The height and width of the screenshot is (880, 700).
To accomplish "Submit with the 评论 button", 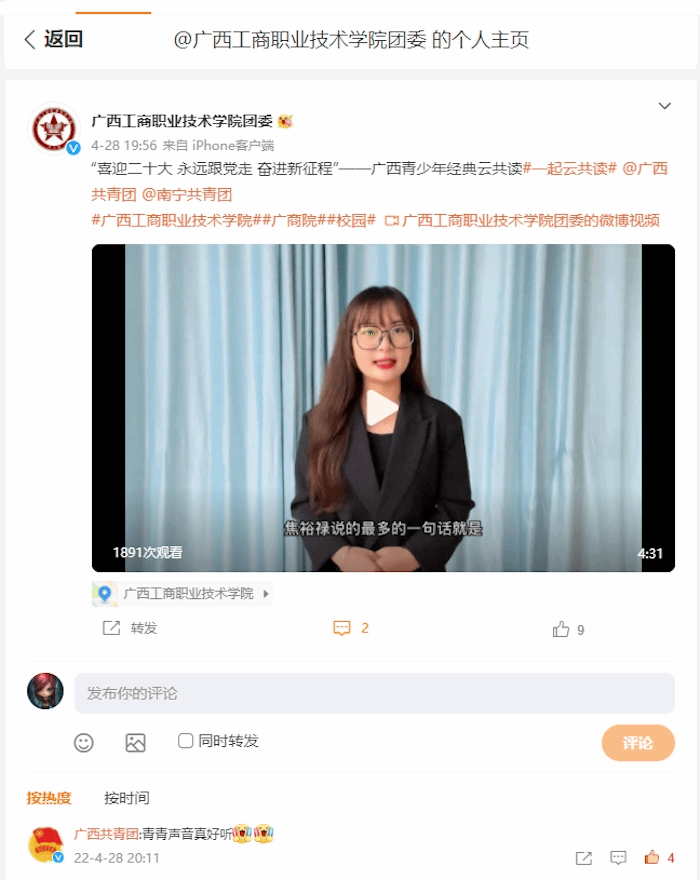I will tap(637, 743).
